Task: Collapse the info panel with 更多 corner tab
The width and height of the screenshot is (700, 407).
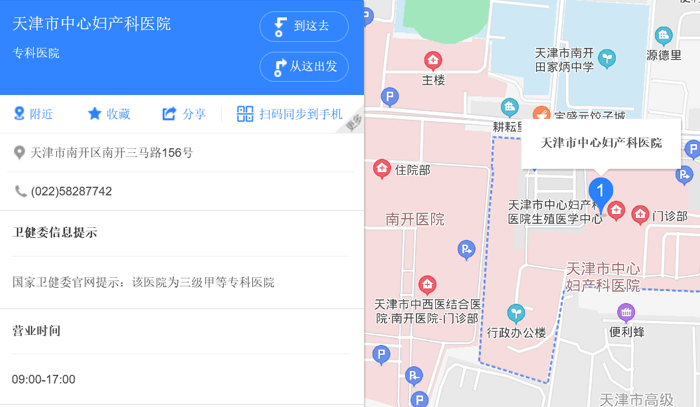Action: (x=353, y=122)
